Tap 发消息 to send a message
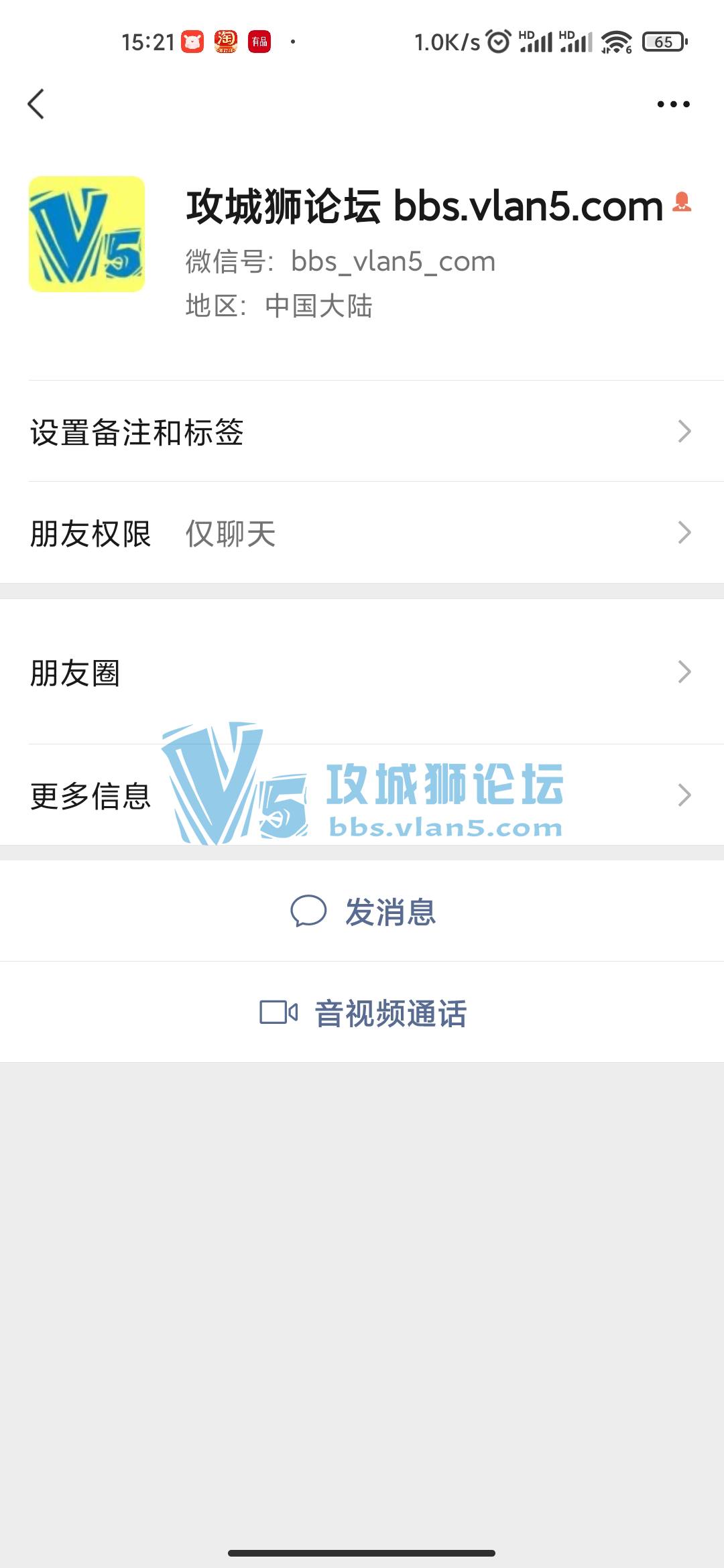The width and height of the screenshot is (724, 1568). point(363,912)
